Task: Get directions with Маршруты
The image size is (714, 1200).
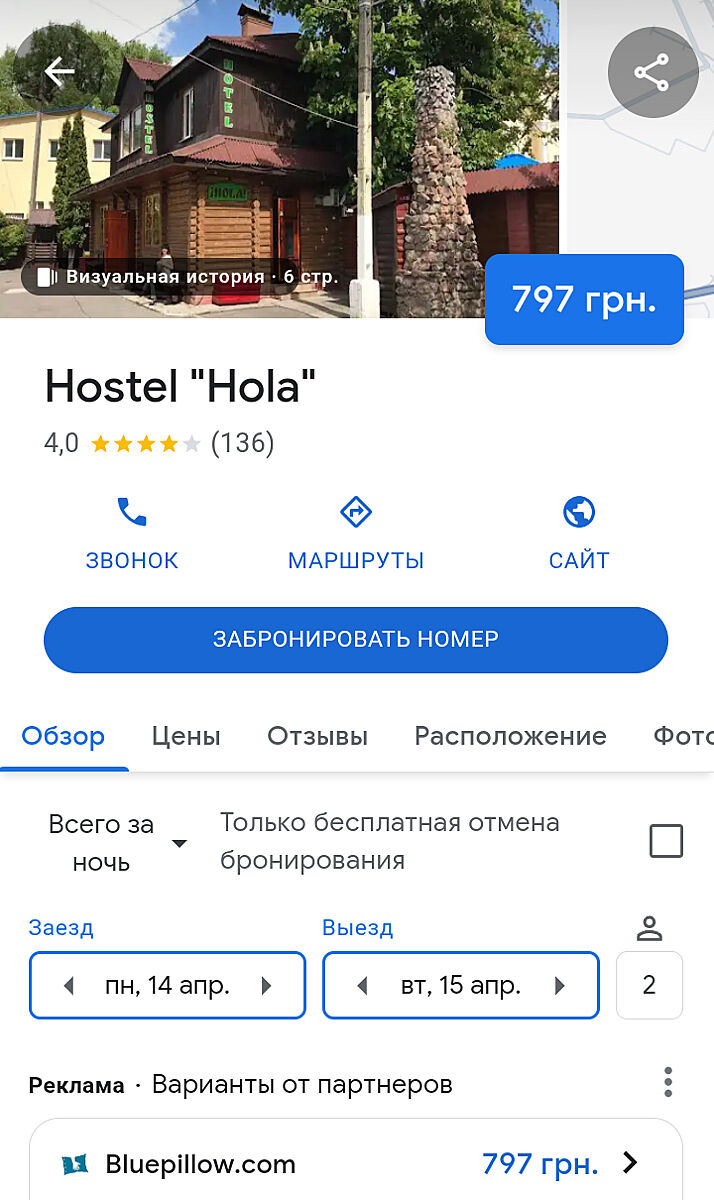Action: pyautogui.click(x=356, y=534)
